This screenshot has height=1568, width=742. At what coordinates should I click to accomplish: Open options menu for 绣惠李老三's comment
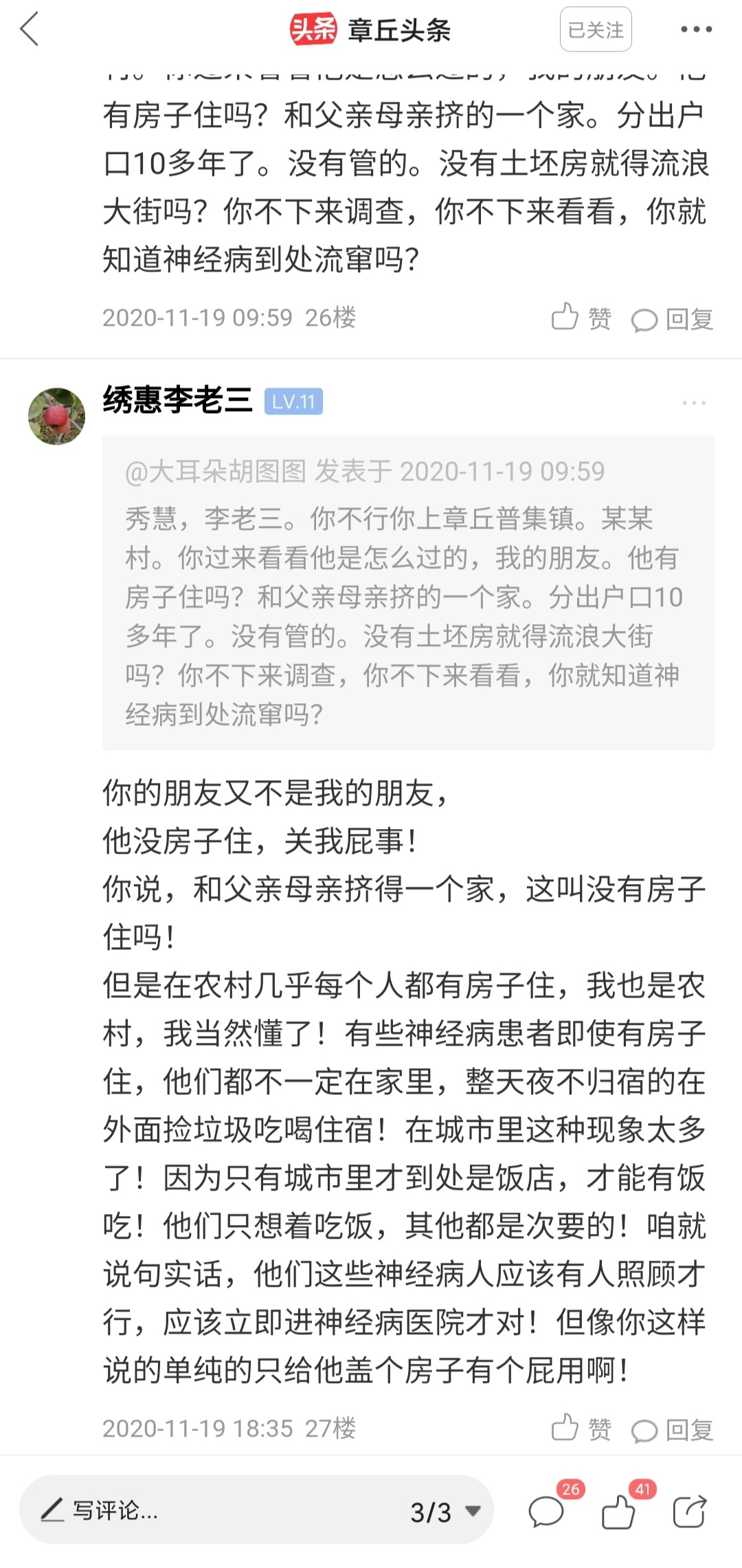(694, 403)
